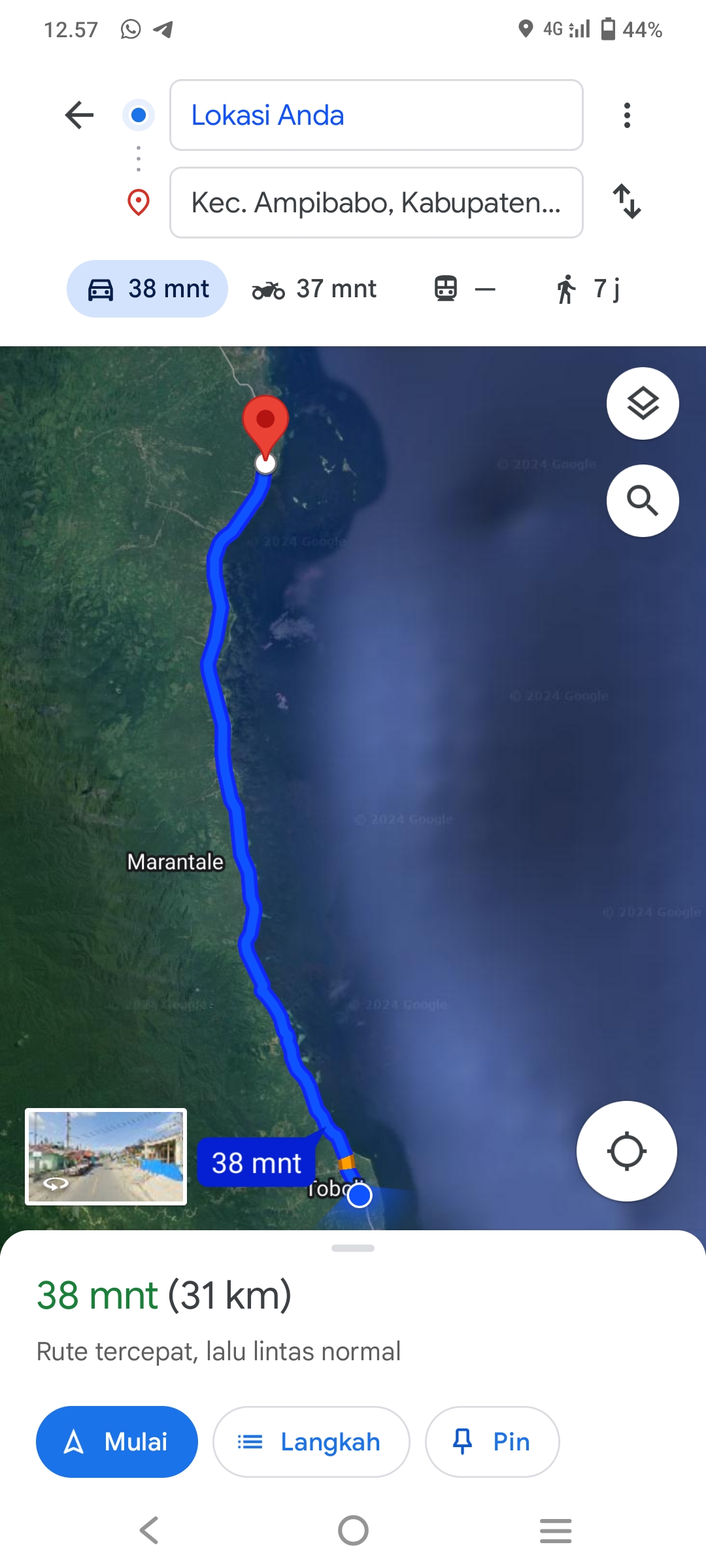Center map on my location
The image size is (706, 1568).
(x=627, y=1151)
